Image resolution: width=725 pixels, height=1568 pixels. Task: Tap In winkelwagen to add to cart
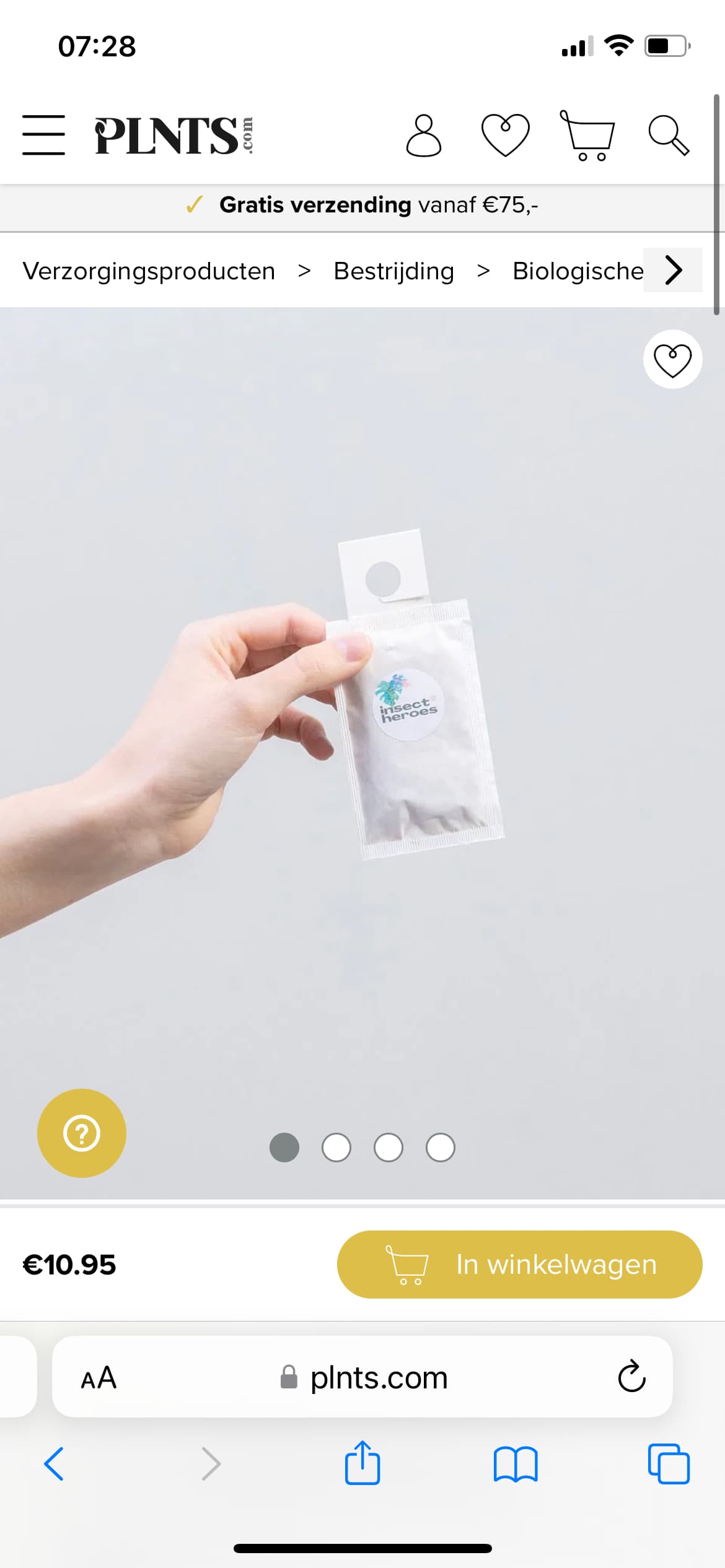(520, 1265)
